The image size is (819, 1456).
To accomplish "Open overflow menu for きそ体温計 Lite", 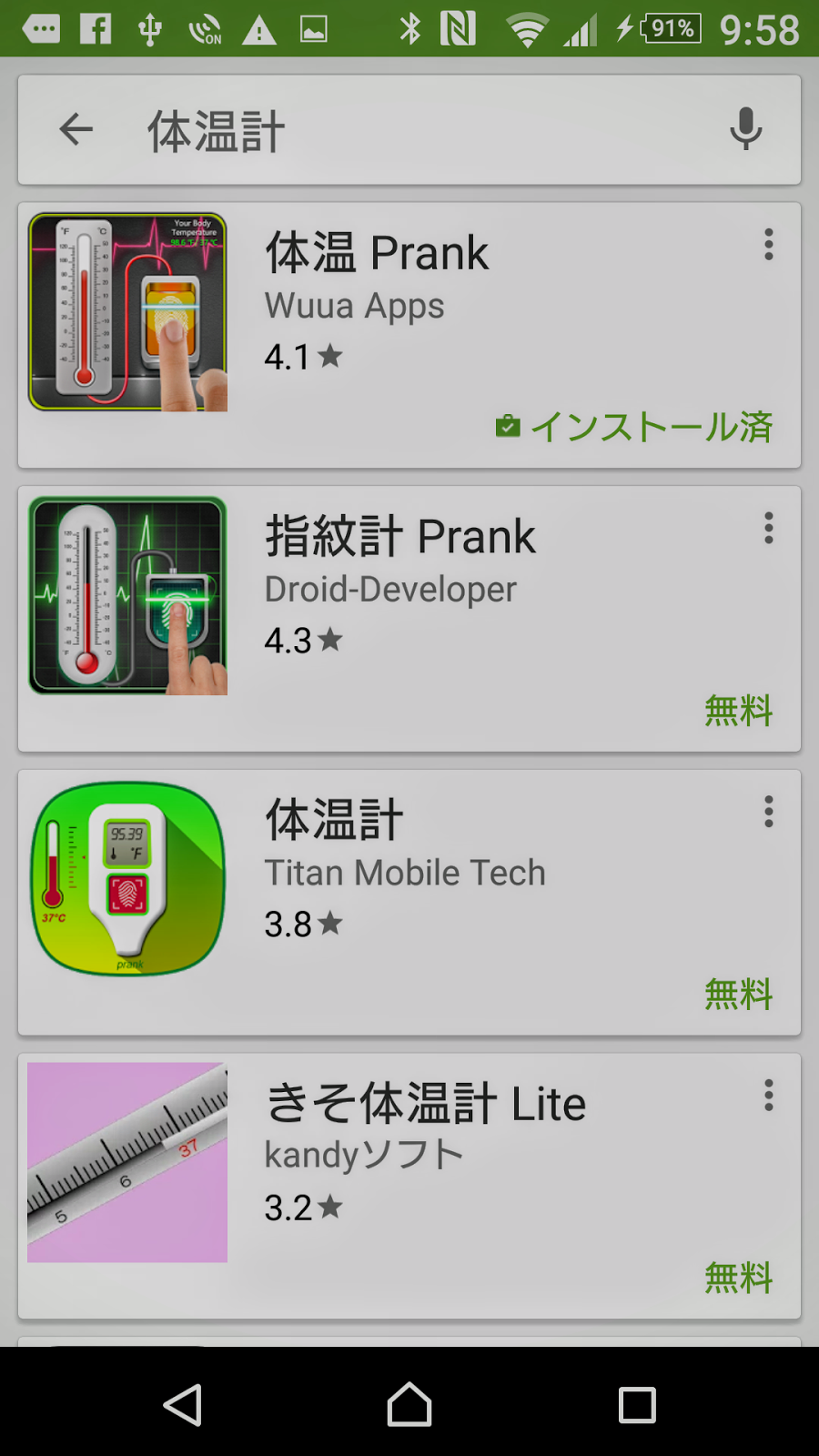I will (769, 1096).
